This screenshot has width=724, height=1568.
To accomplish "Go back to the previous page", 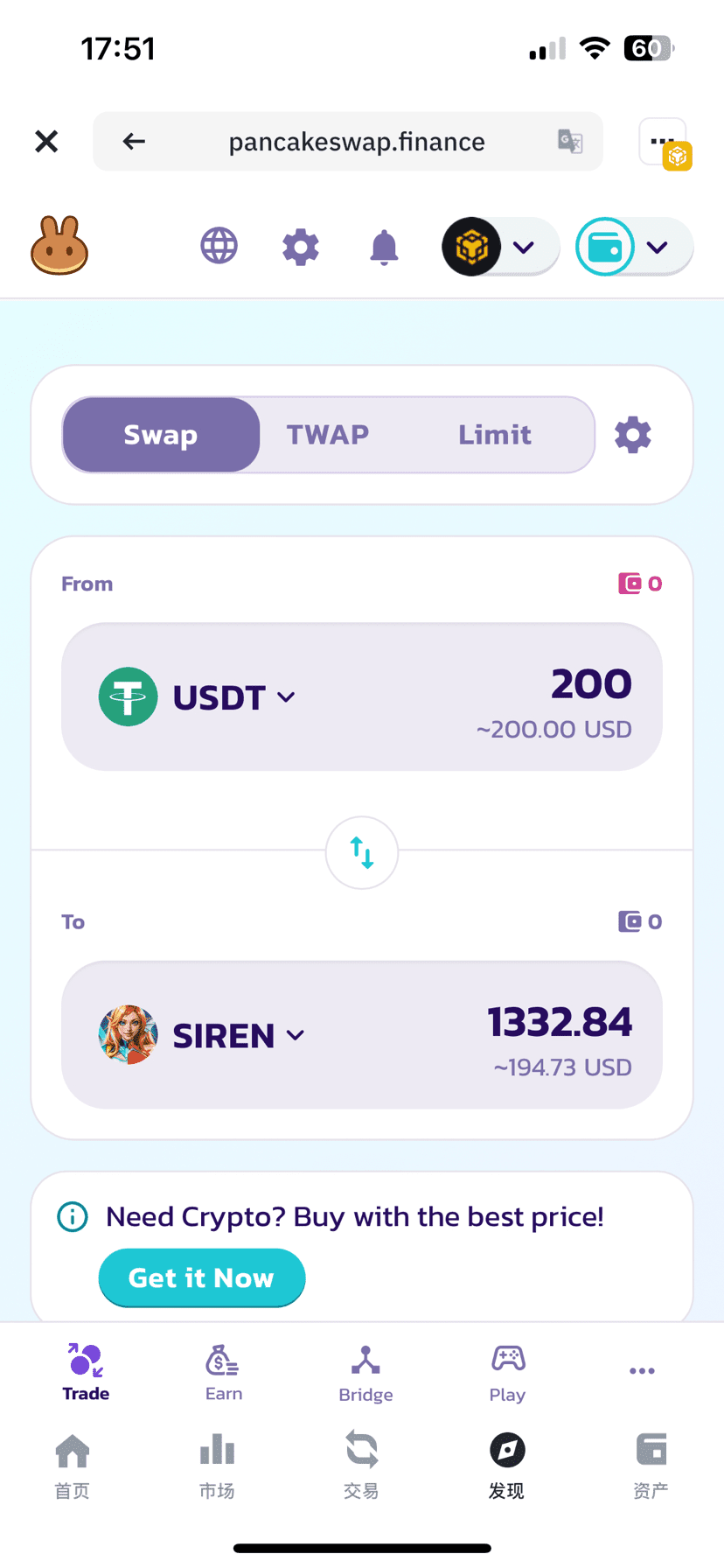I will click(x=134, y=141).
